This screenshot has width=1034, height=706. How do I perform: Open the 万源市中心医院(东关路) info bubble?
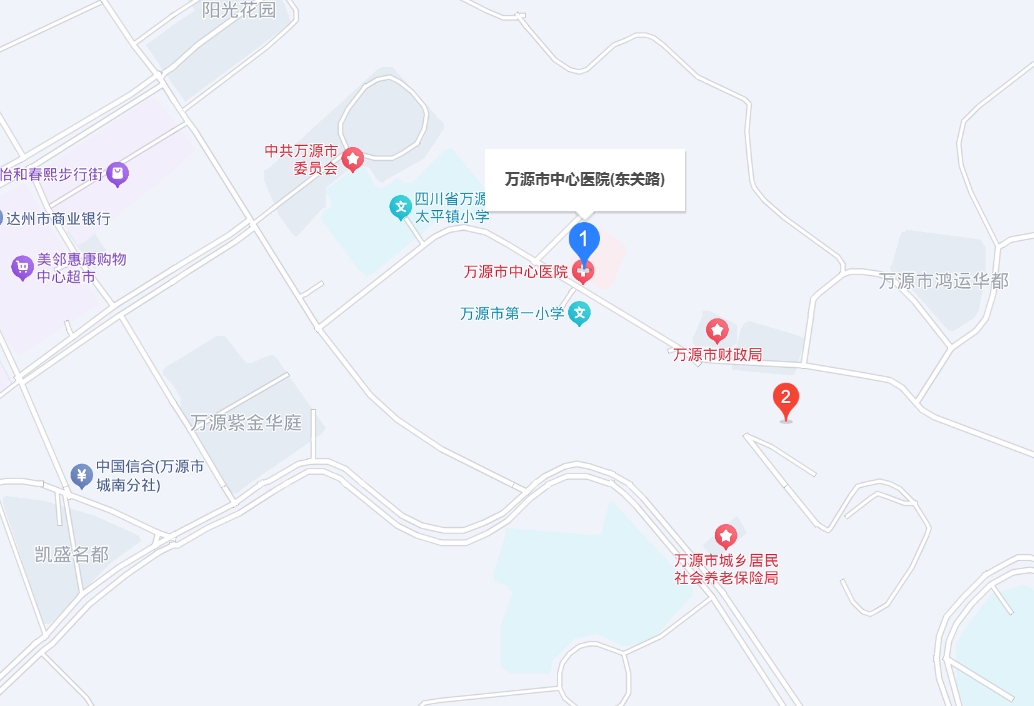(x=585, y=180)
